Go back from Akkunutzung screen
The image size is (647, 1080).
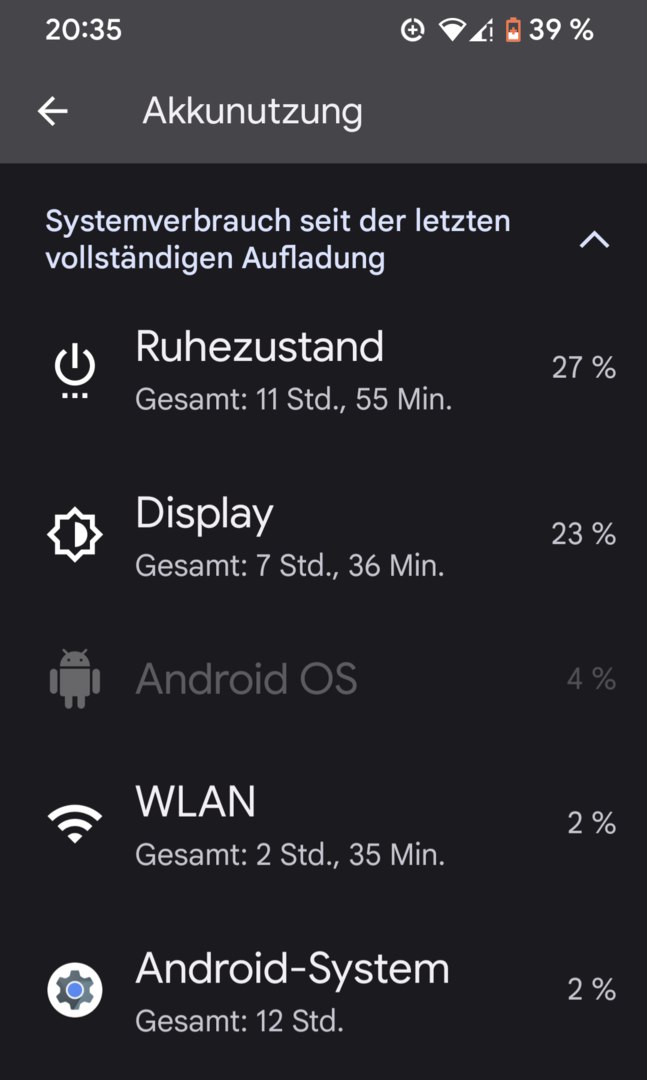click(53, 111)
